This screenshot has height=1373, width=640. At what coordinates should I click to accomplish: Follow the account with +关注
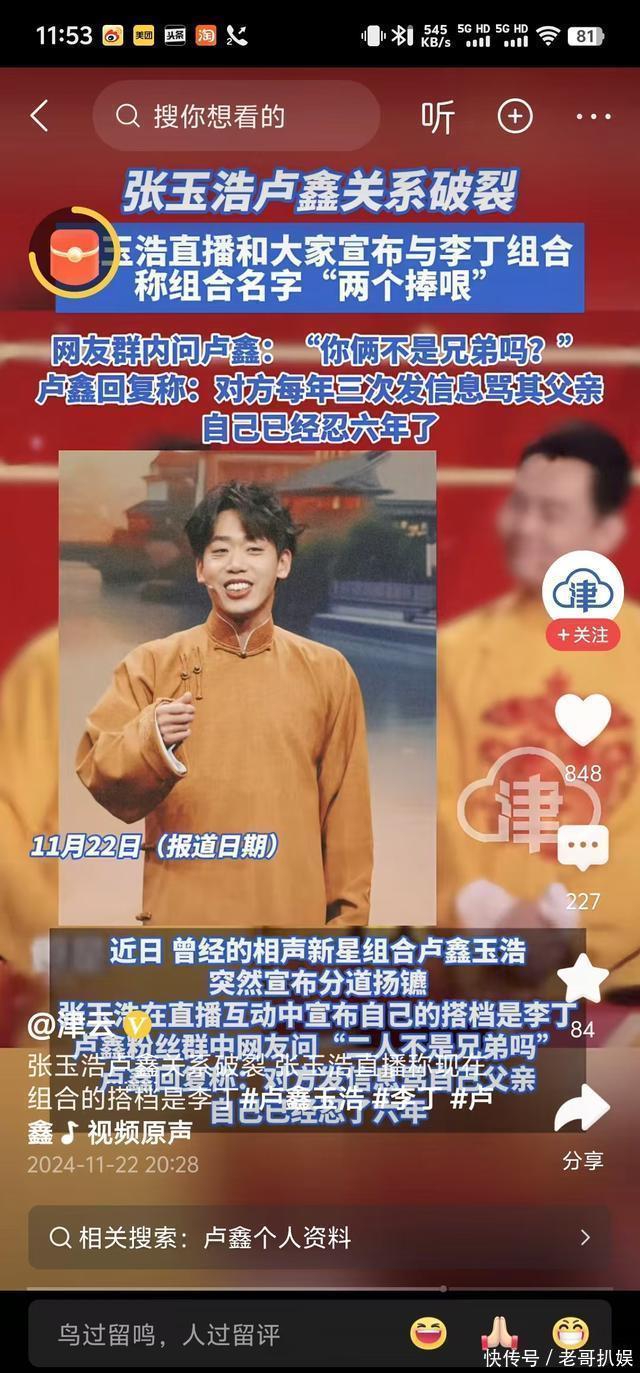pos(583,635)
